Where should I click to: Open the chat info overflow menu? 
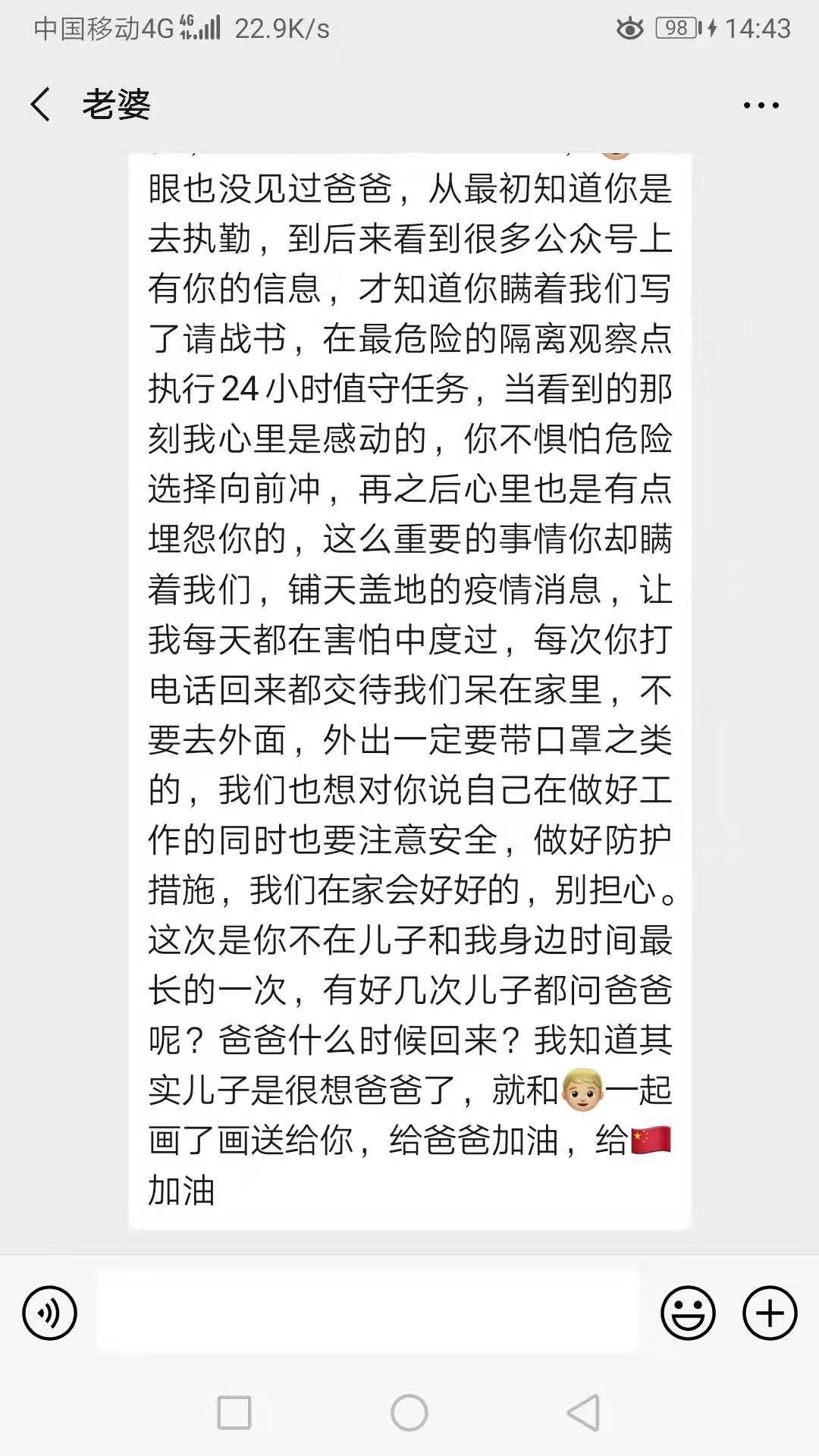tap(761, 105)
